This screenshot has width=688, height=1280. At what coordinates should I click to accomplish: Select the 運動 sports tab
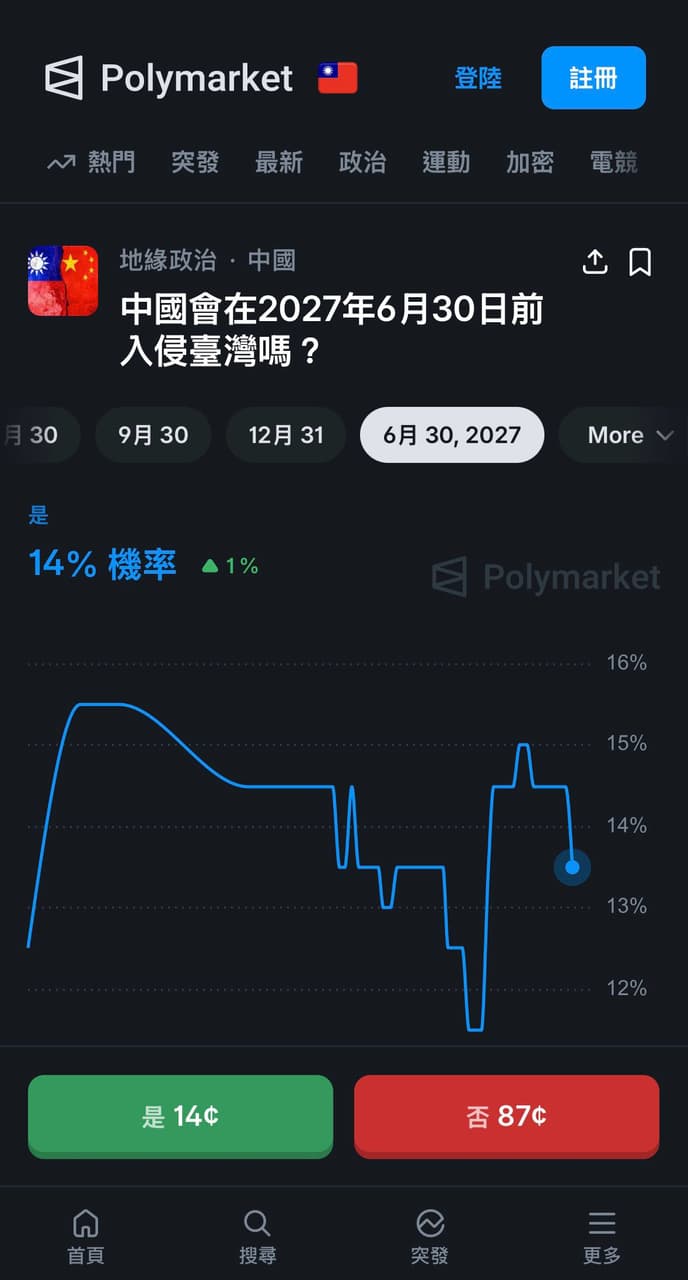(x=446, y=162)
